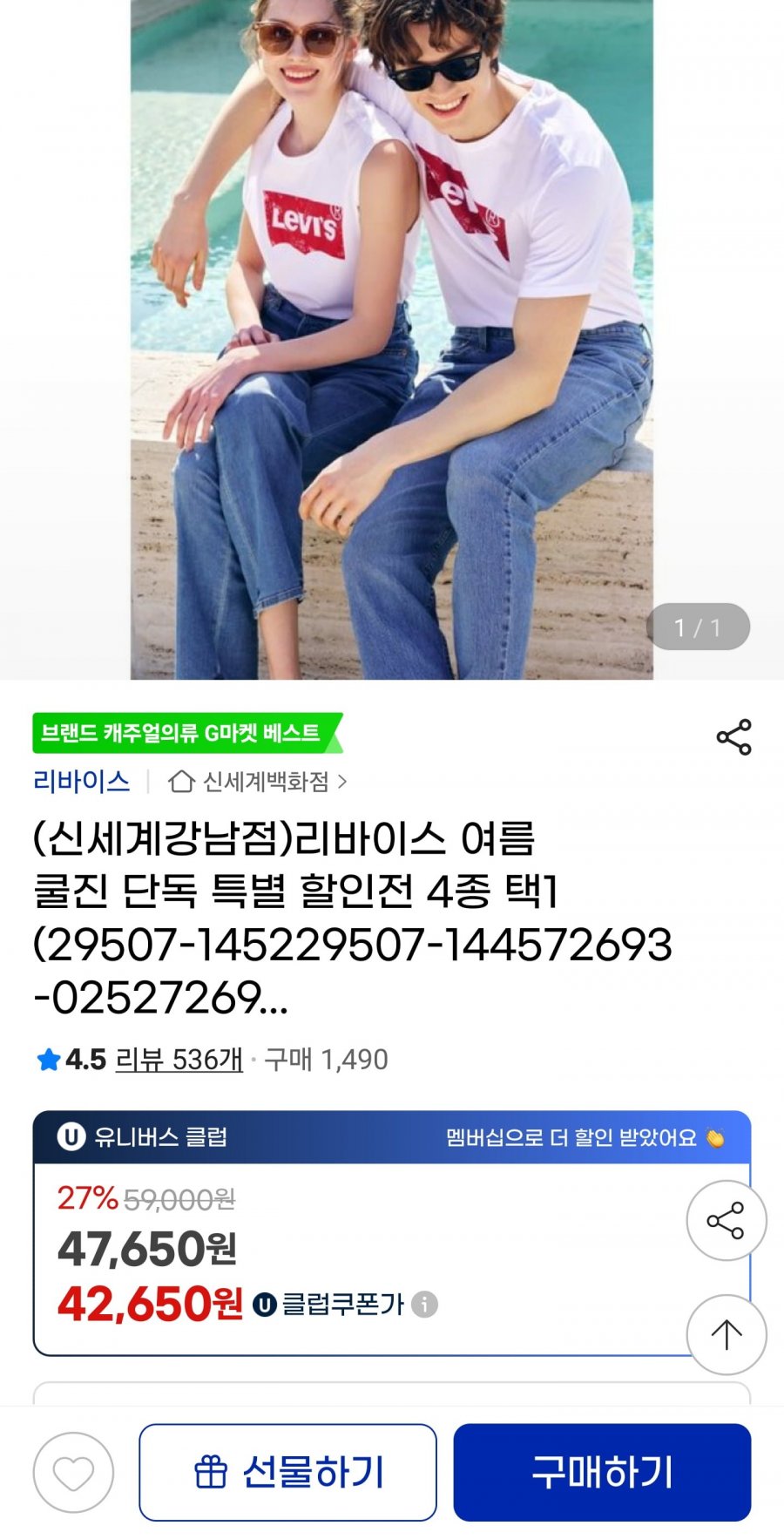Tap the floating circular share button
The height and width of the screenshot is (1539, 784).
[726, 1220]
